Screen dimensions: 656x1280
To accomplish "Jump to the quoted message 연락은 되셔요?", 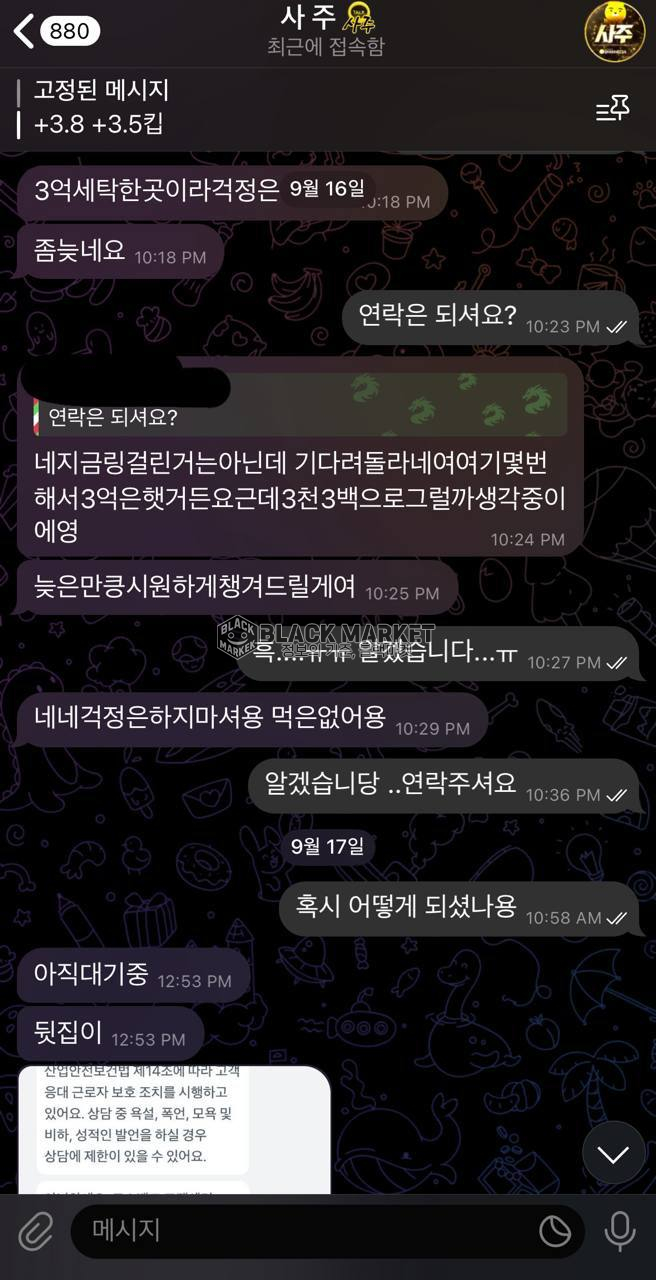I will coord(300,415).
